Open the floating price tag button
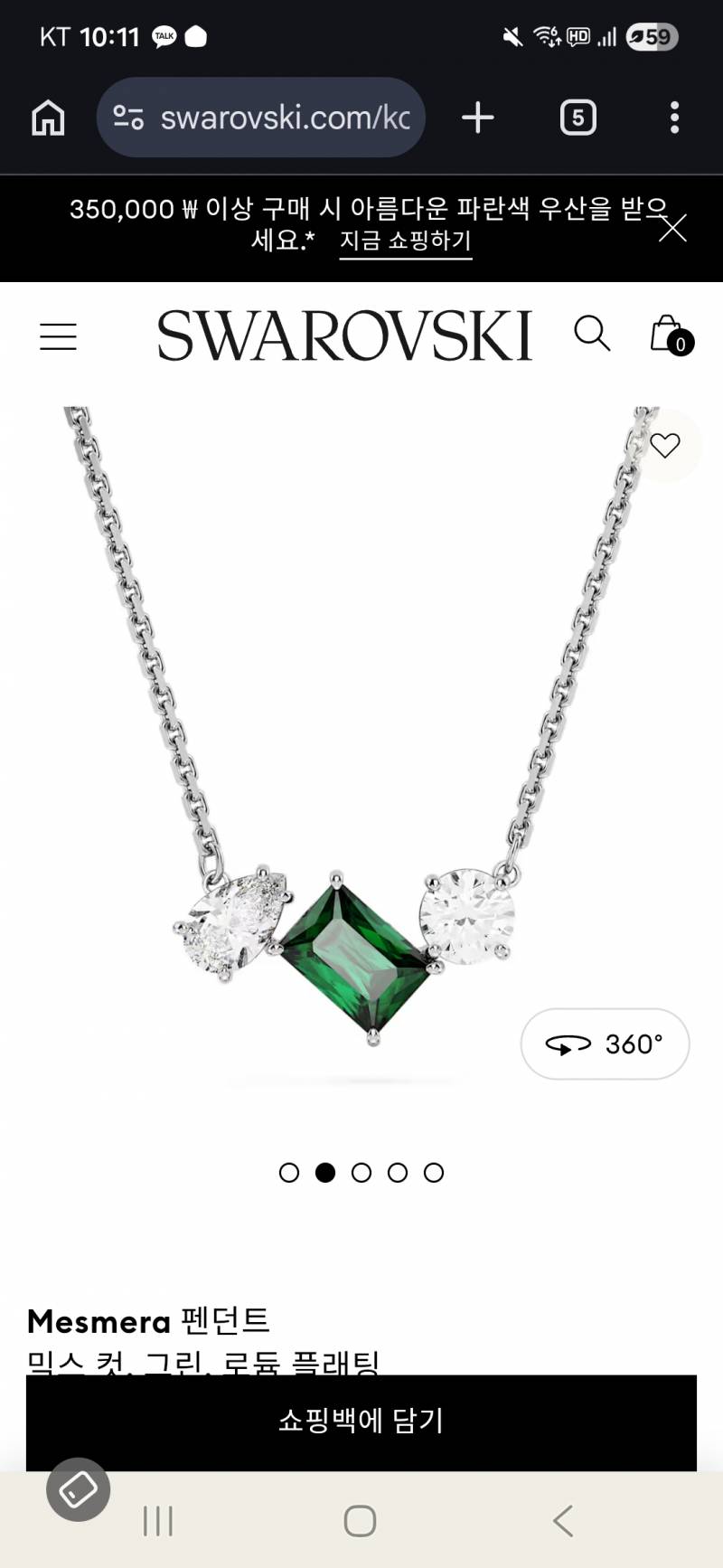Screen dimensions: 723x1568 tap(79, 1489)
